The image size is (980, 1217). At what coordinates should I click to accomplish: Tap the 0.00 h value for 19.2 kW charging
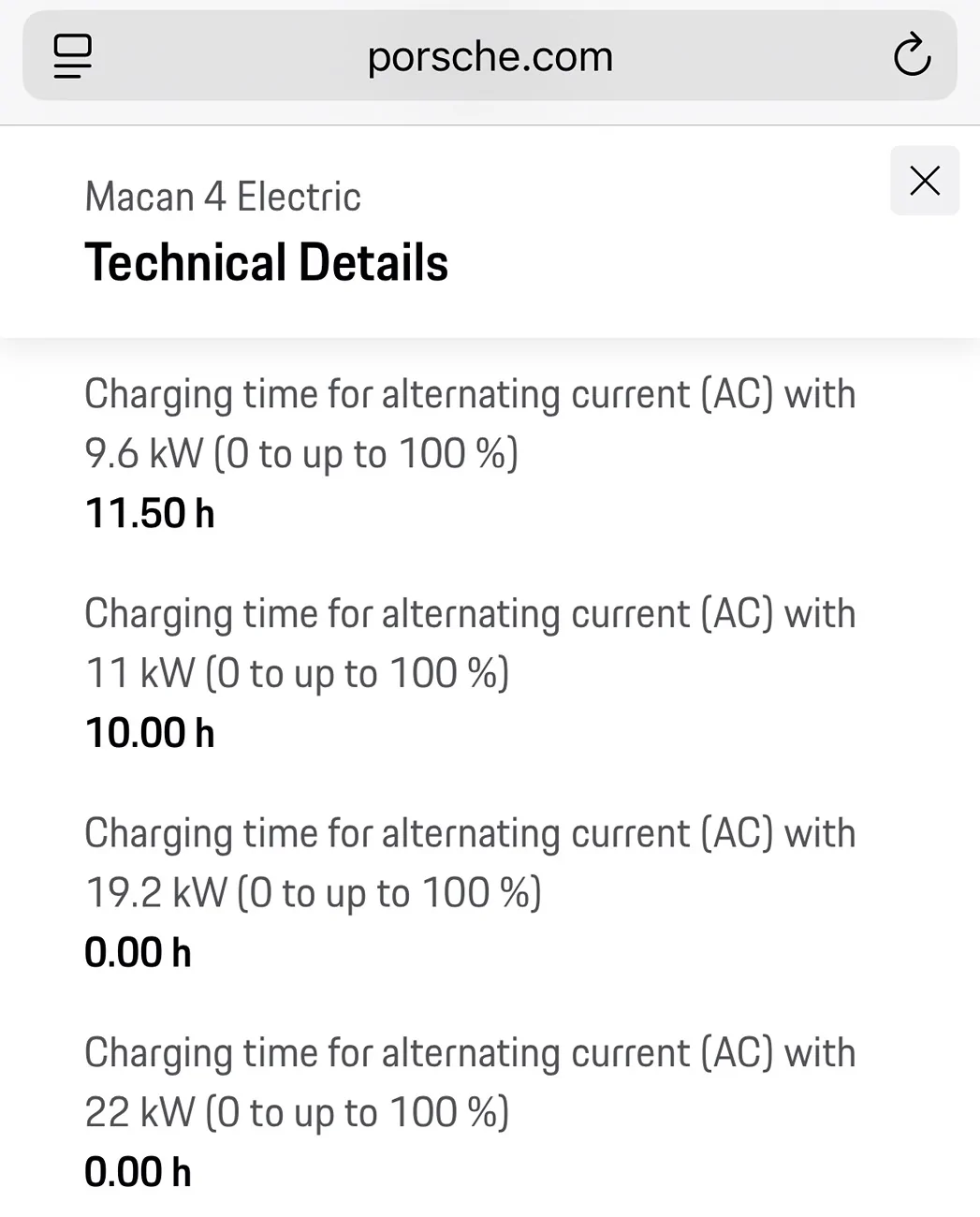pos(139,951)
